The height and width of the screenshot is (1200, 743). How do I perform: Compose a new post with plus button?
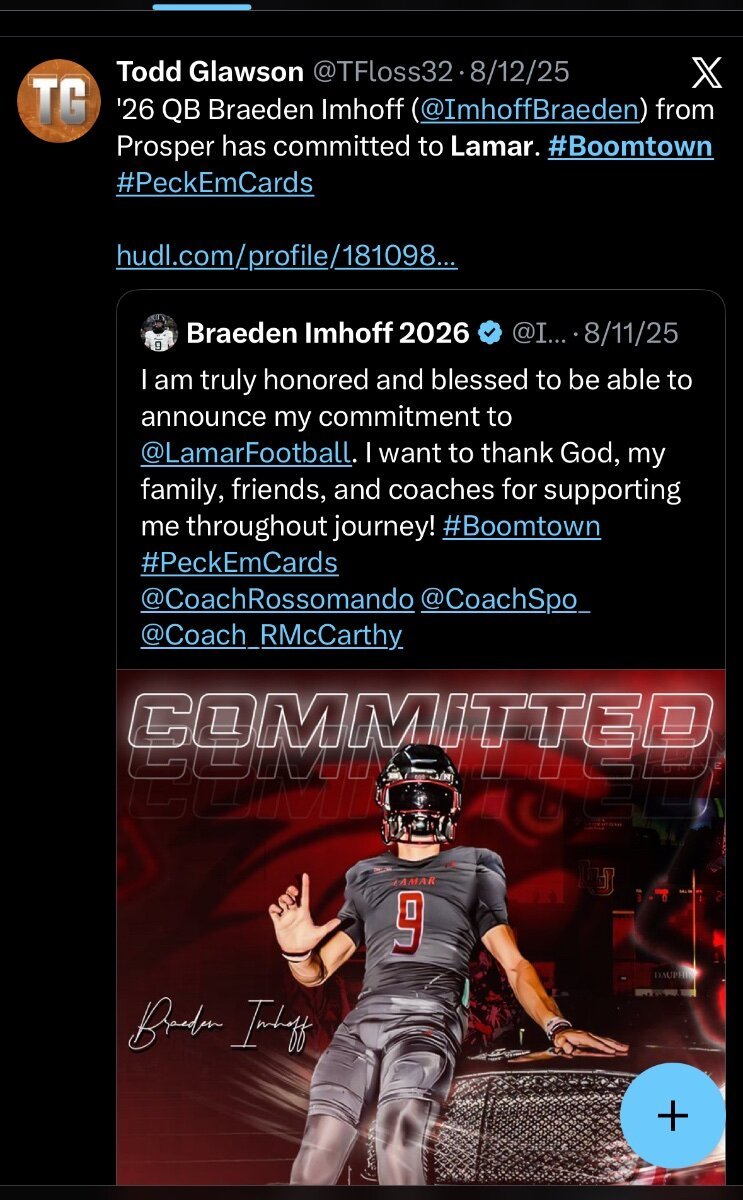tap(672, 1115)
